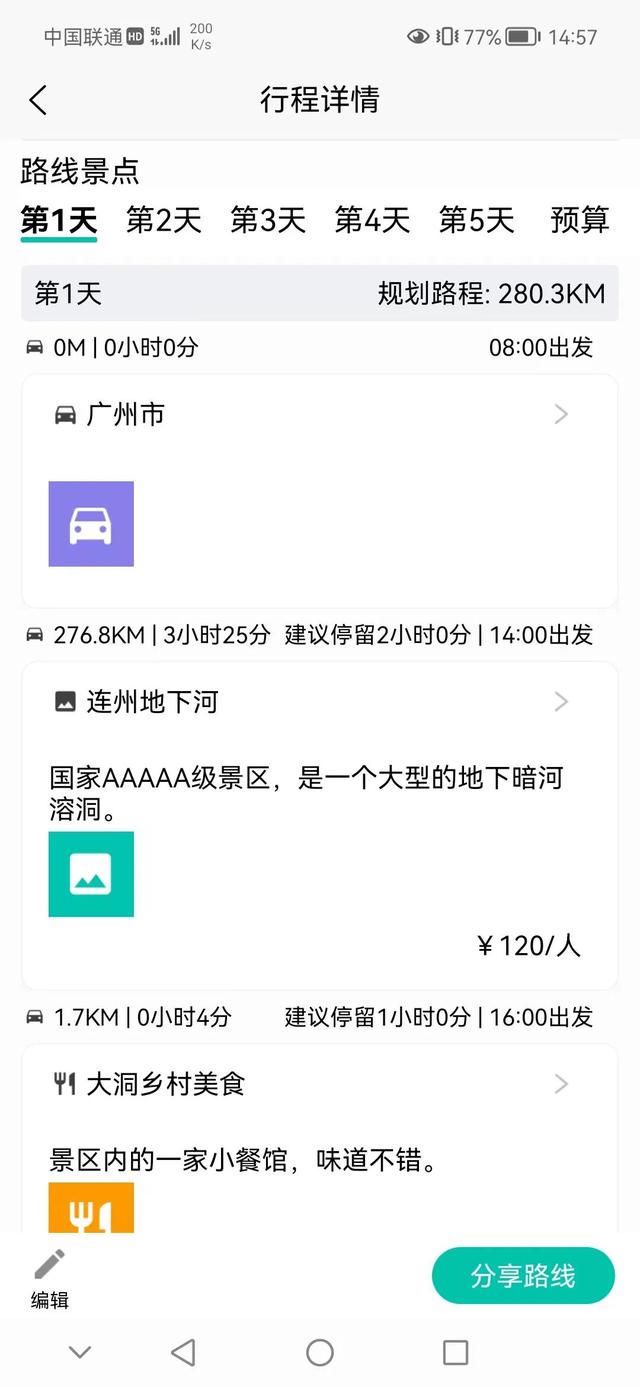Open the system recent apps view

point(455,1353)
